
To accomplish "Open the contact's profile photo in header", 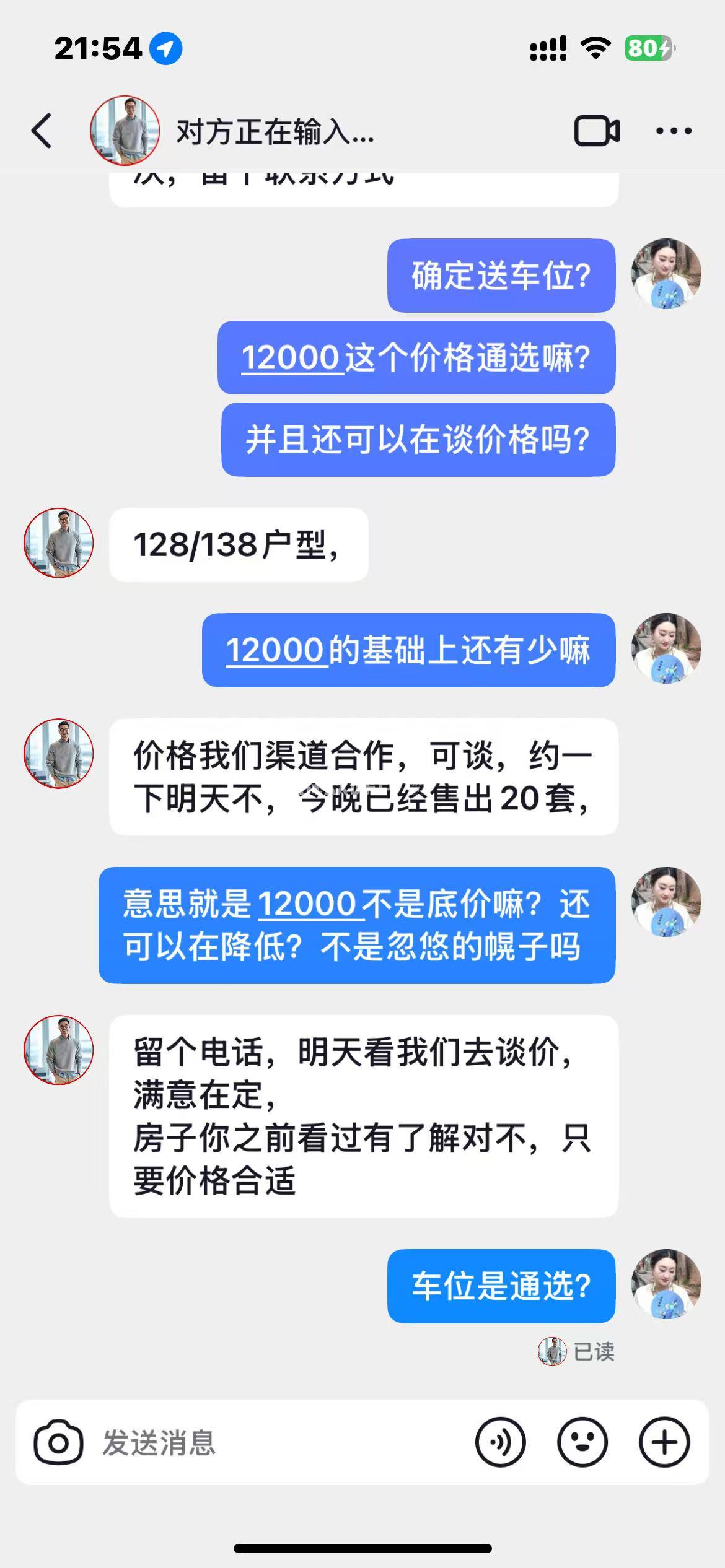I will pyautogui.click(x=125, y=131).
